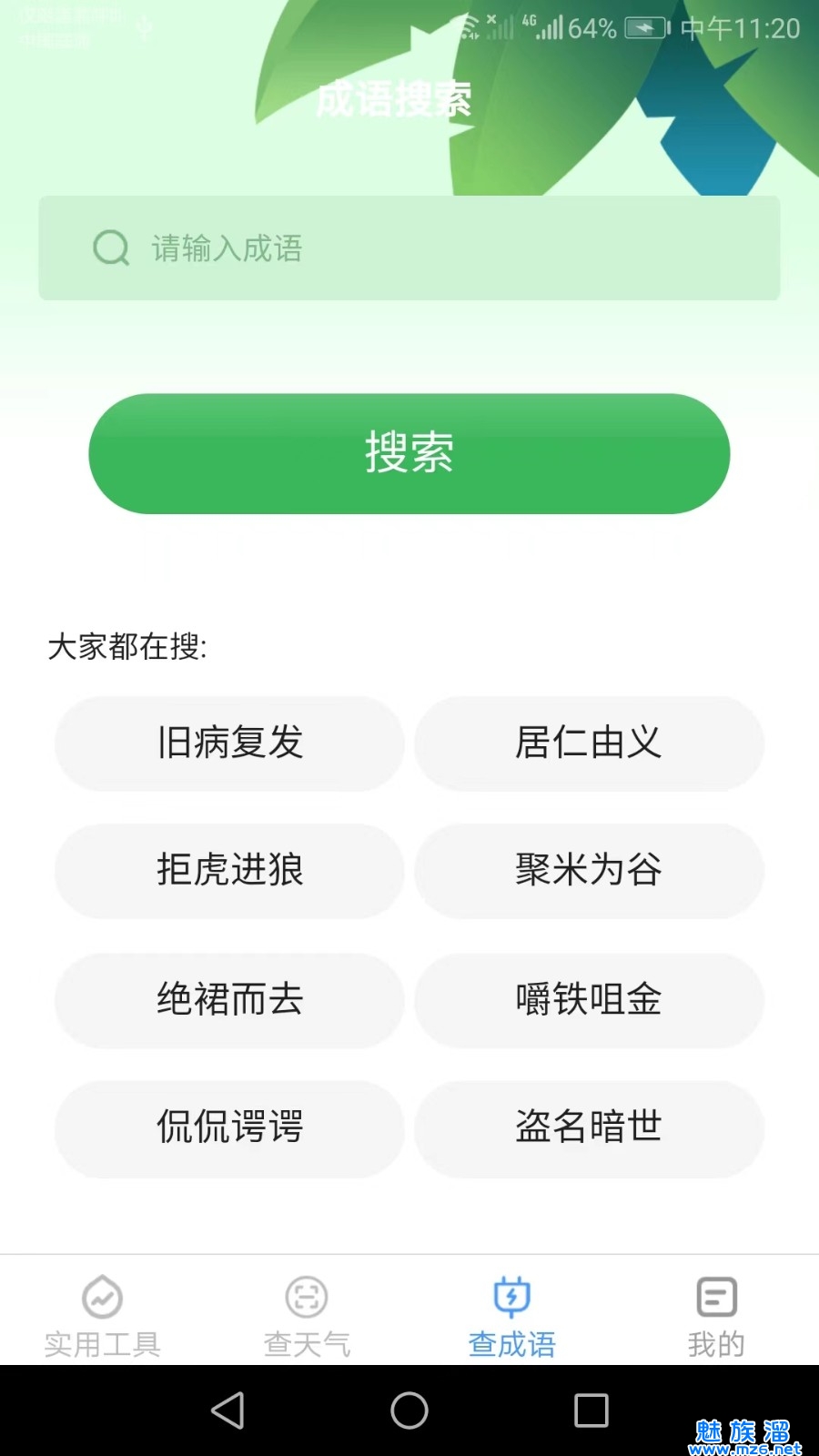This screenshot has width=819, height=1456.
Task: Search the popular idiom 侃侃谔谔
Action: coord(229,1127)
